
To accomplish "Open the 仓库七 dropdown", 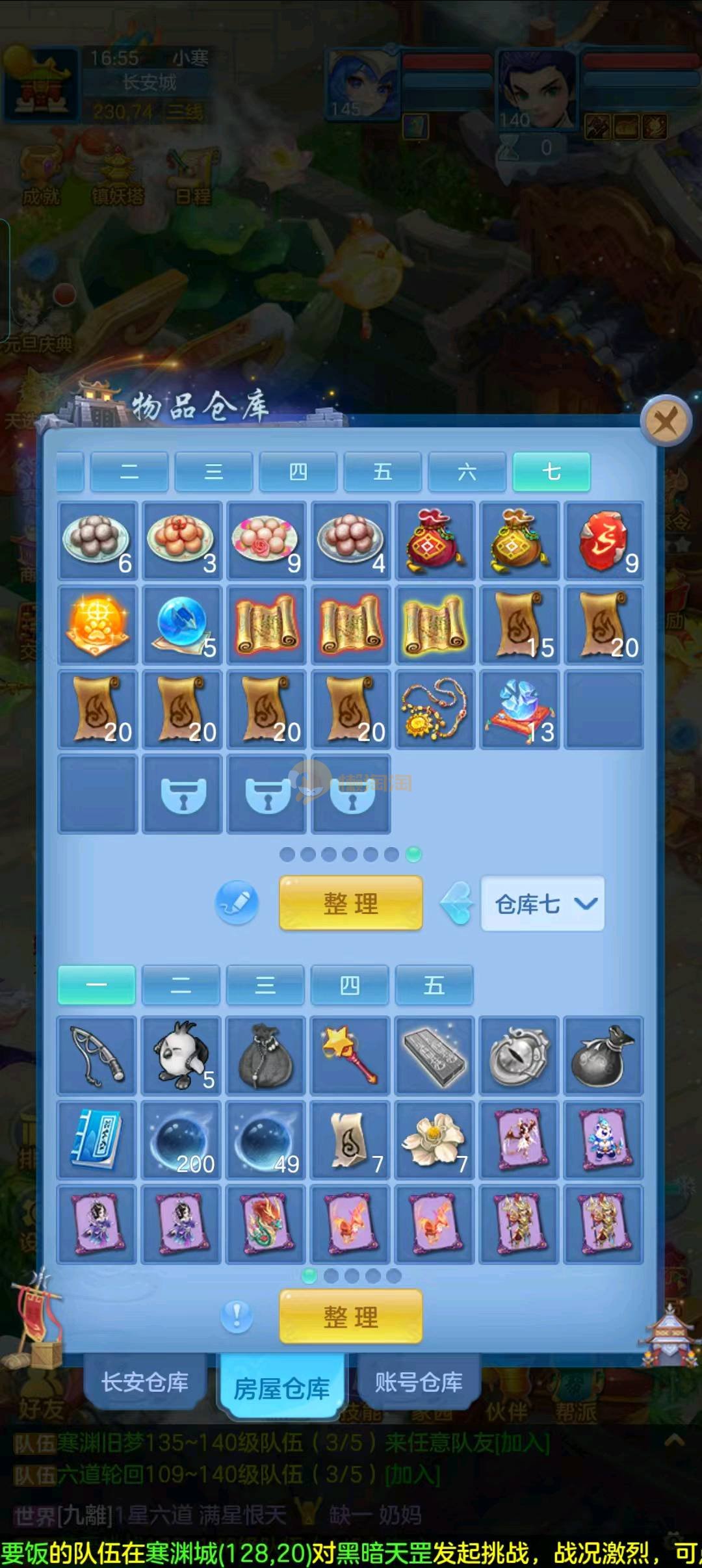I will tap(542, 904).
